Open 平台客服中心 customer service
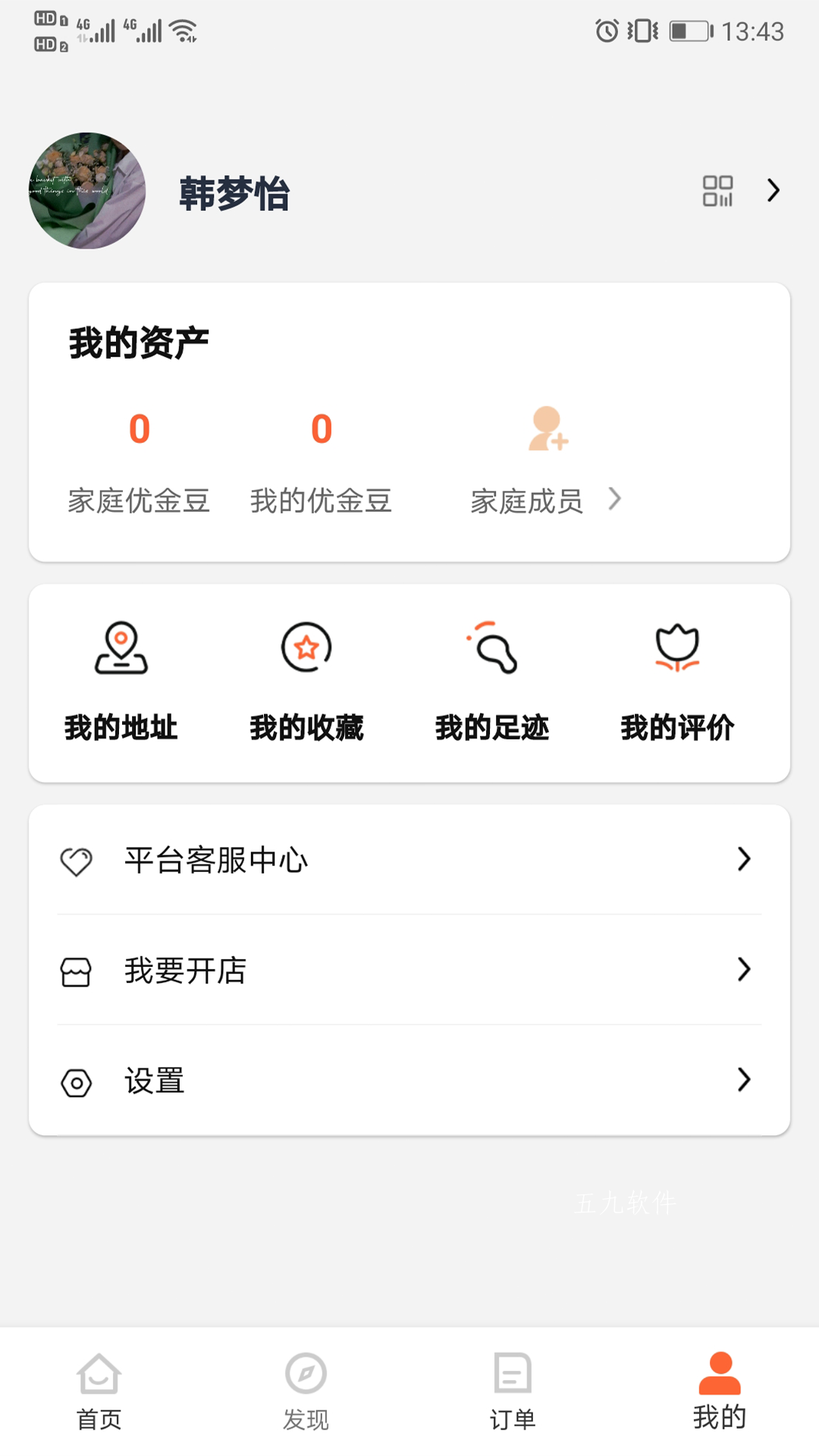The width and height of the screenshot is (819, 1456). 409,860
